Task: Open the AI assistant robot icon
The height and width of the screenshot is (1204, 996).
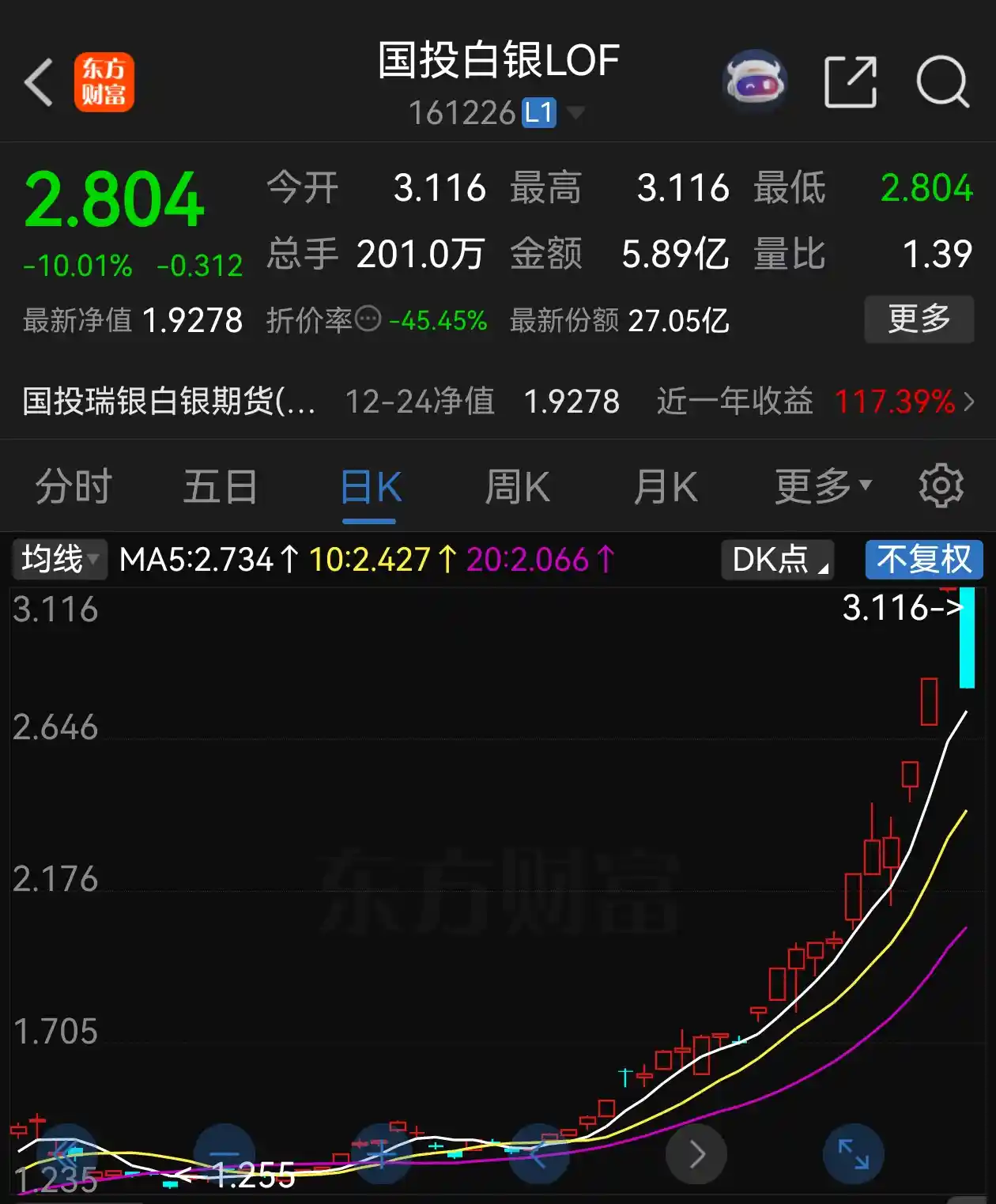Action: 756,80
